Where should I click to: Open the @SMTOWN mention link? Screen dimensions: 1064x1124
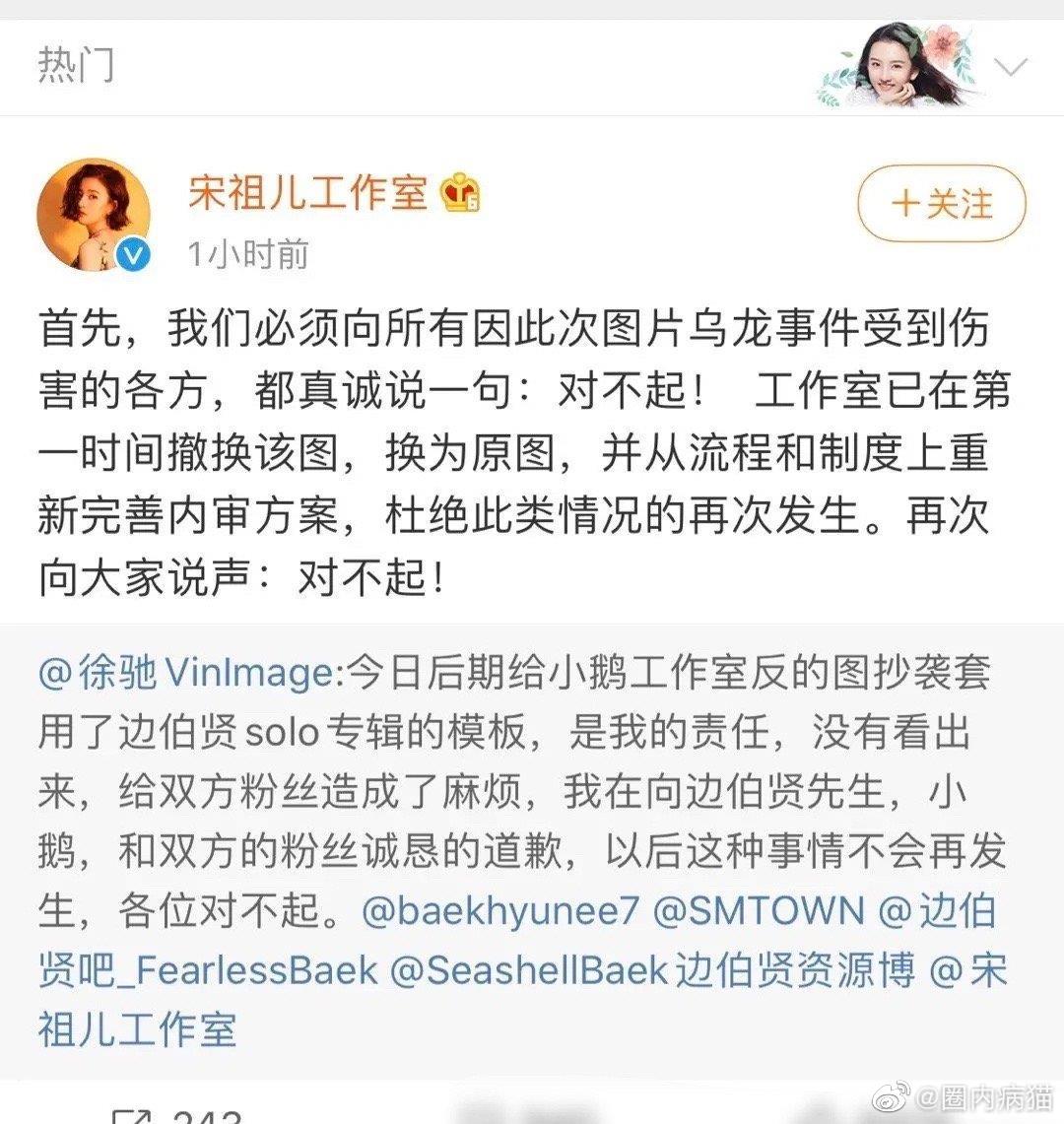(x=759, y=910)
